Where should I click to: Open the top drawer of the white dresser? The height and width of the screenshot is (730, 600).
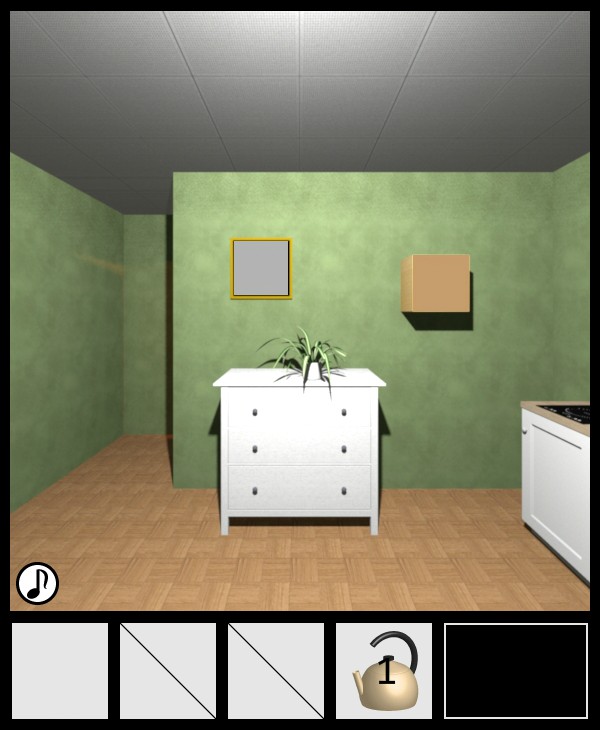tap(299, 411)
